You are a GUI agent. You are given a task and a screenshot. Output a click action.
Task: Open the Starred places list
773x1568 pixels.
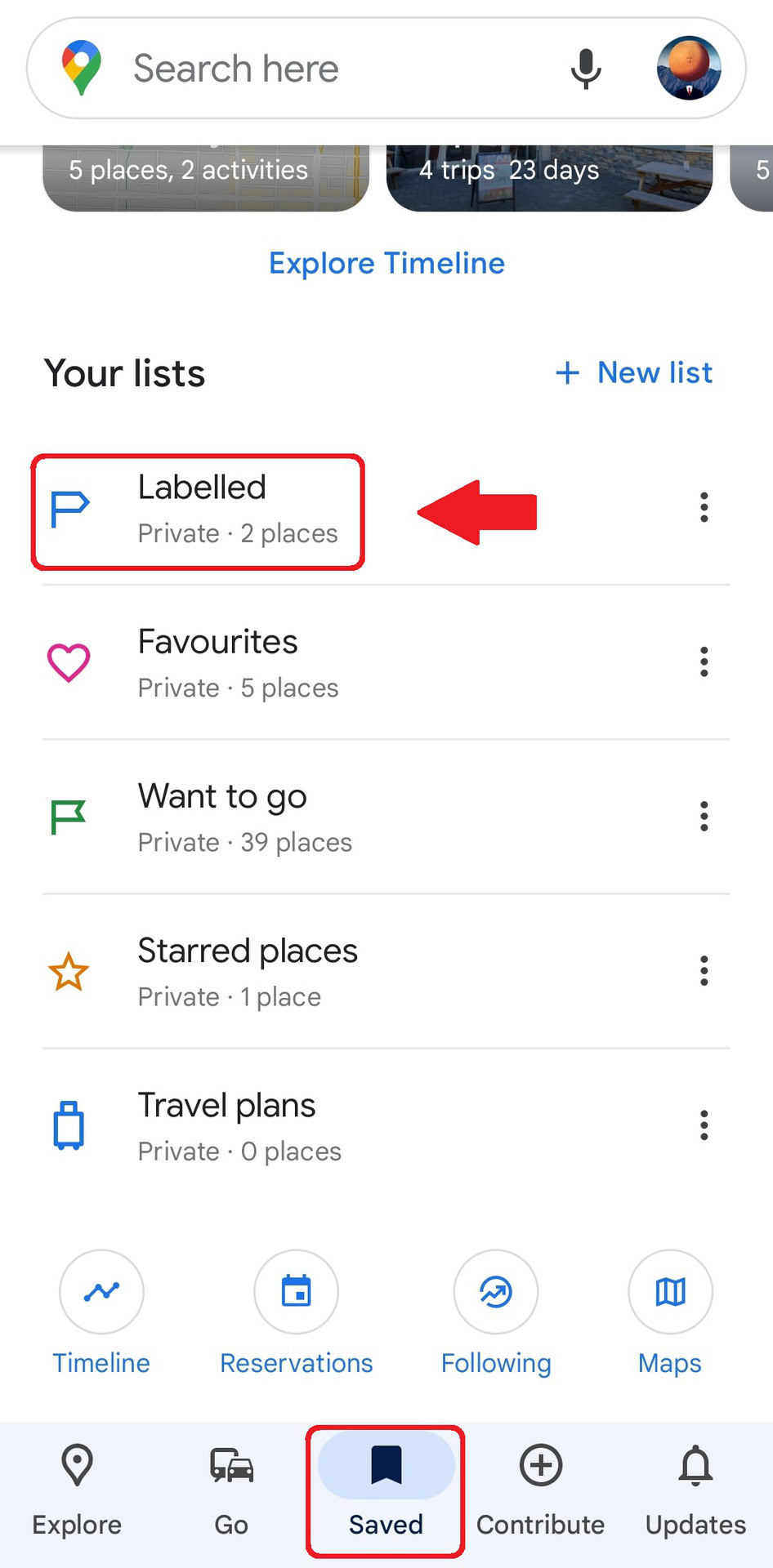click(247, 971)
